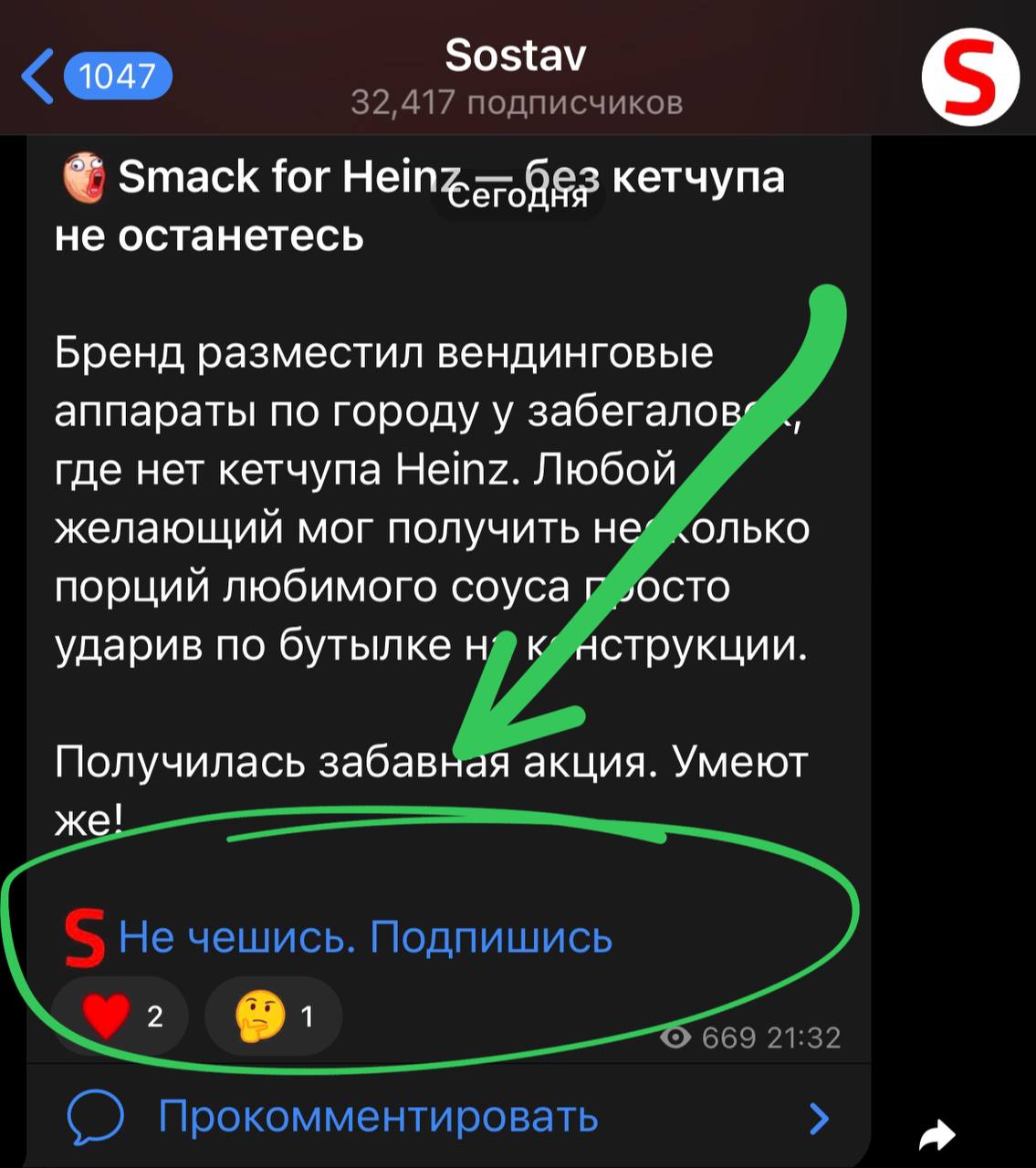The height and width of the screenshot is (1168, 1036).
Task: Share the post with the forward arrow
Action: click(x=937, y=1135)
